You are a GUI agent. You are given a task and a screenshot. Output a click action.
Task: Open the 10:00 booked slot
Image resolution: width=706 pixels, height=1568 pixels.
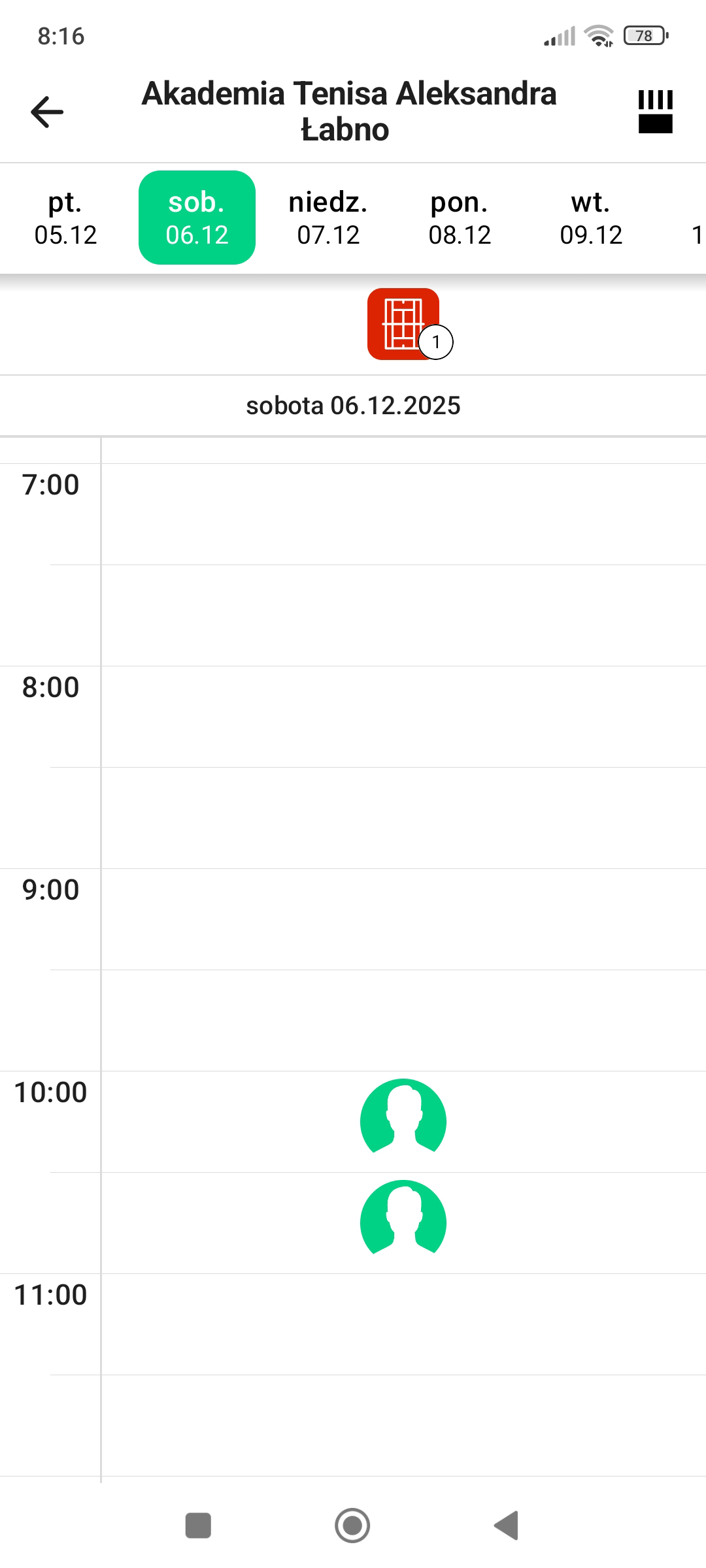coord(403,1120)
